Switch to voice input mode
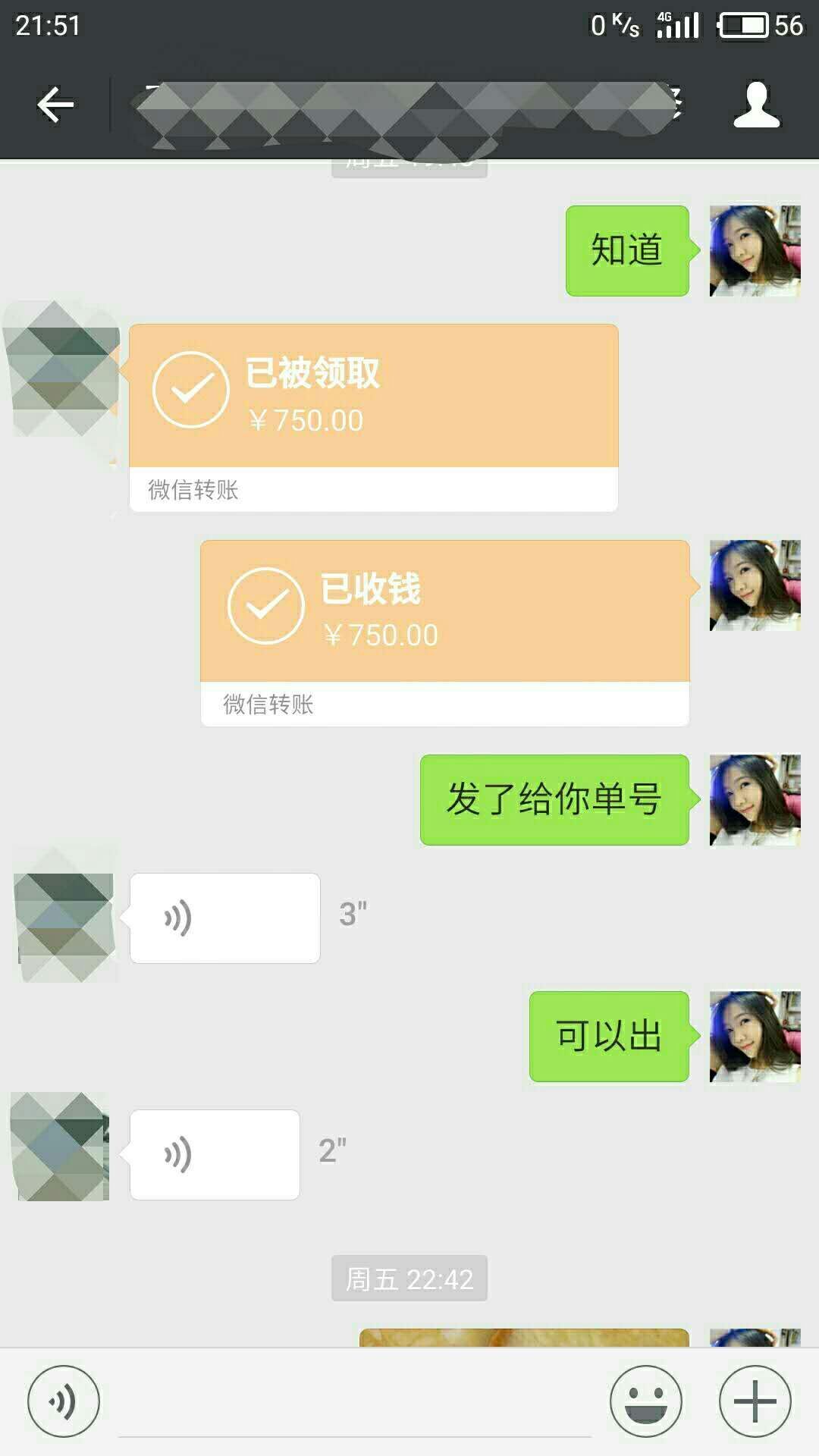Image resolution: width=819 pixels, height=1456 pixels. (x=64, y=1402)
